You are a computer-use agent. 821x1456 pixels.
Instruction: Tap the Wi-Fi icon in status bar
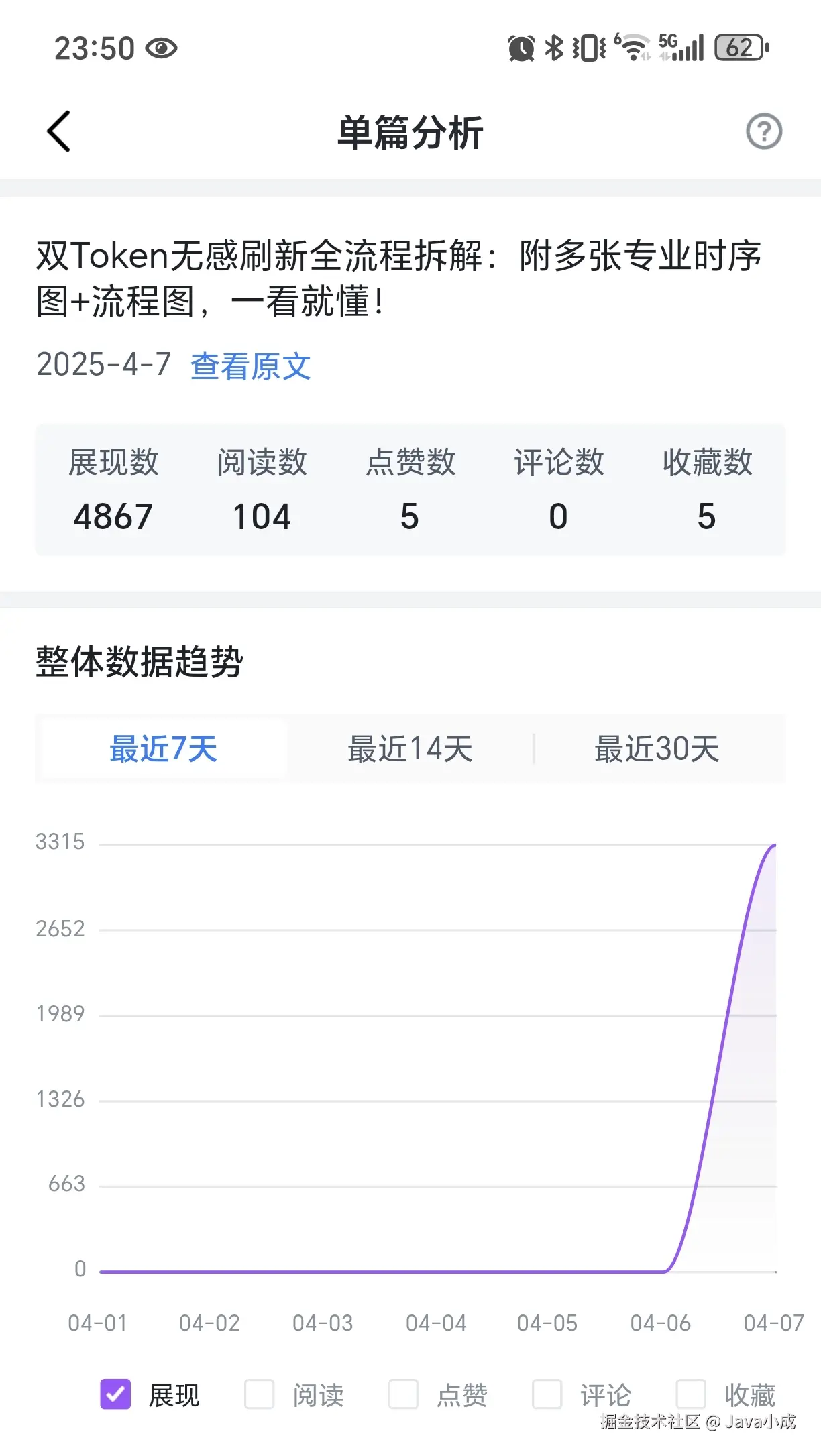631,47
